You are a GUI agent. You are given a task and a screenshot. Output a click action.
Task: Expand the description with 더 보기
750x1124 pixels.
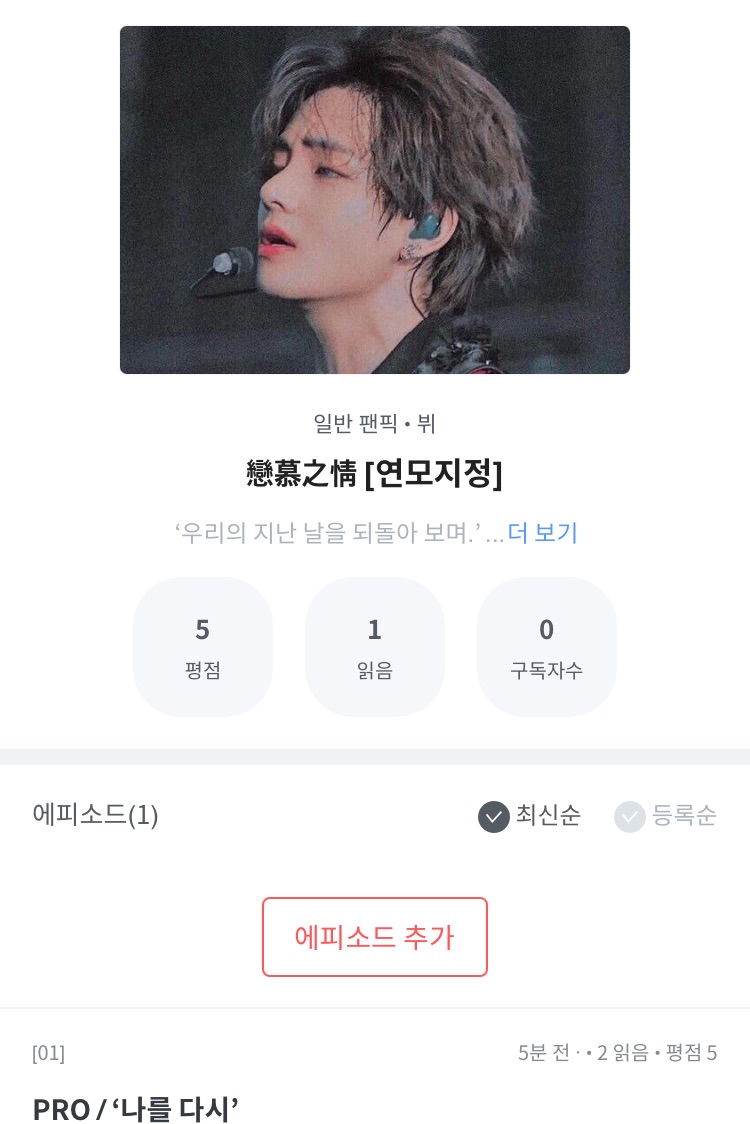tap(542, 533)
